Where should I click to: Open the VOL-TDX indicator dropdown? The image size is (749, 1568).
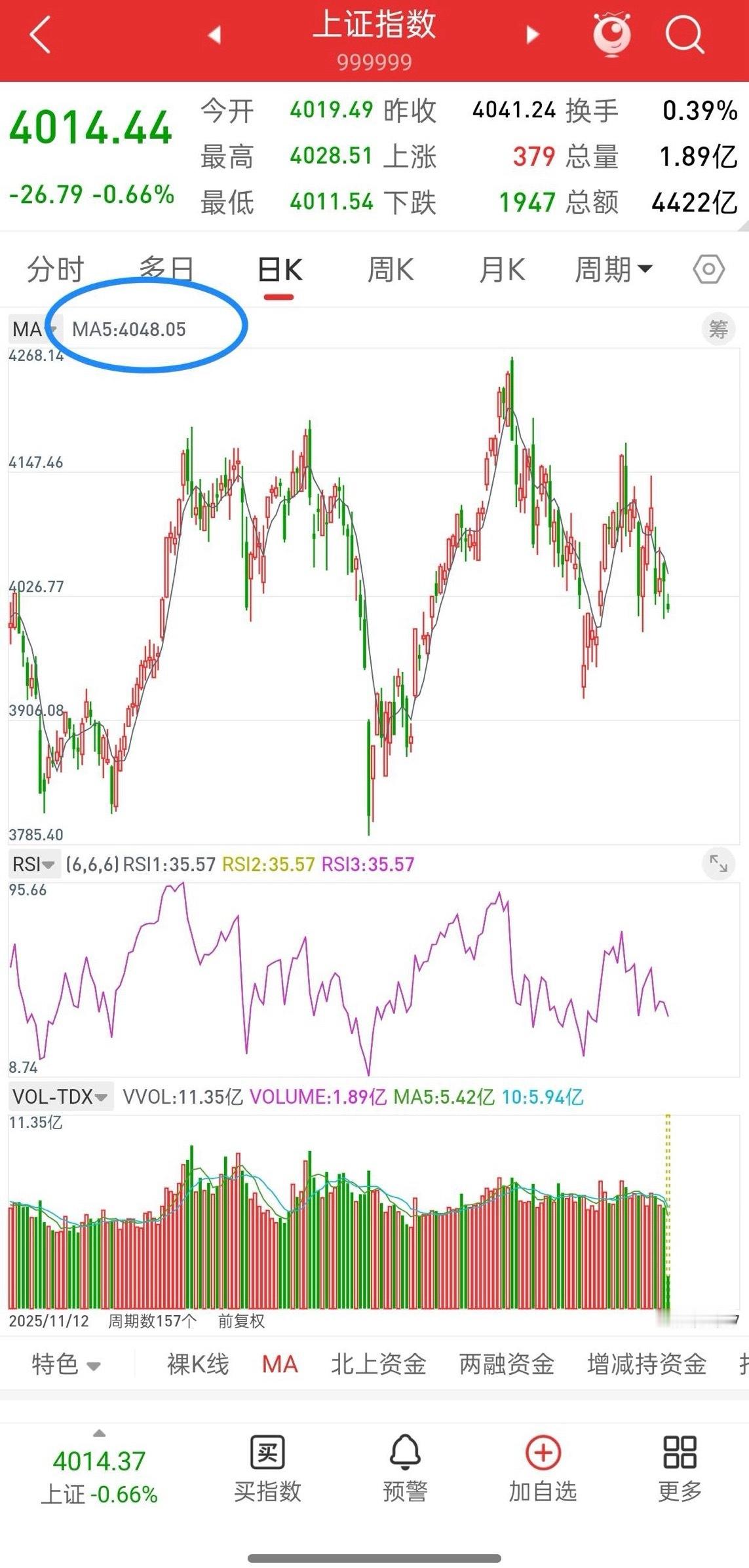click(60, 1096)
